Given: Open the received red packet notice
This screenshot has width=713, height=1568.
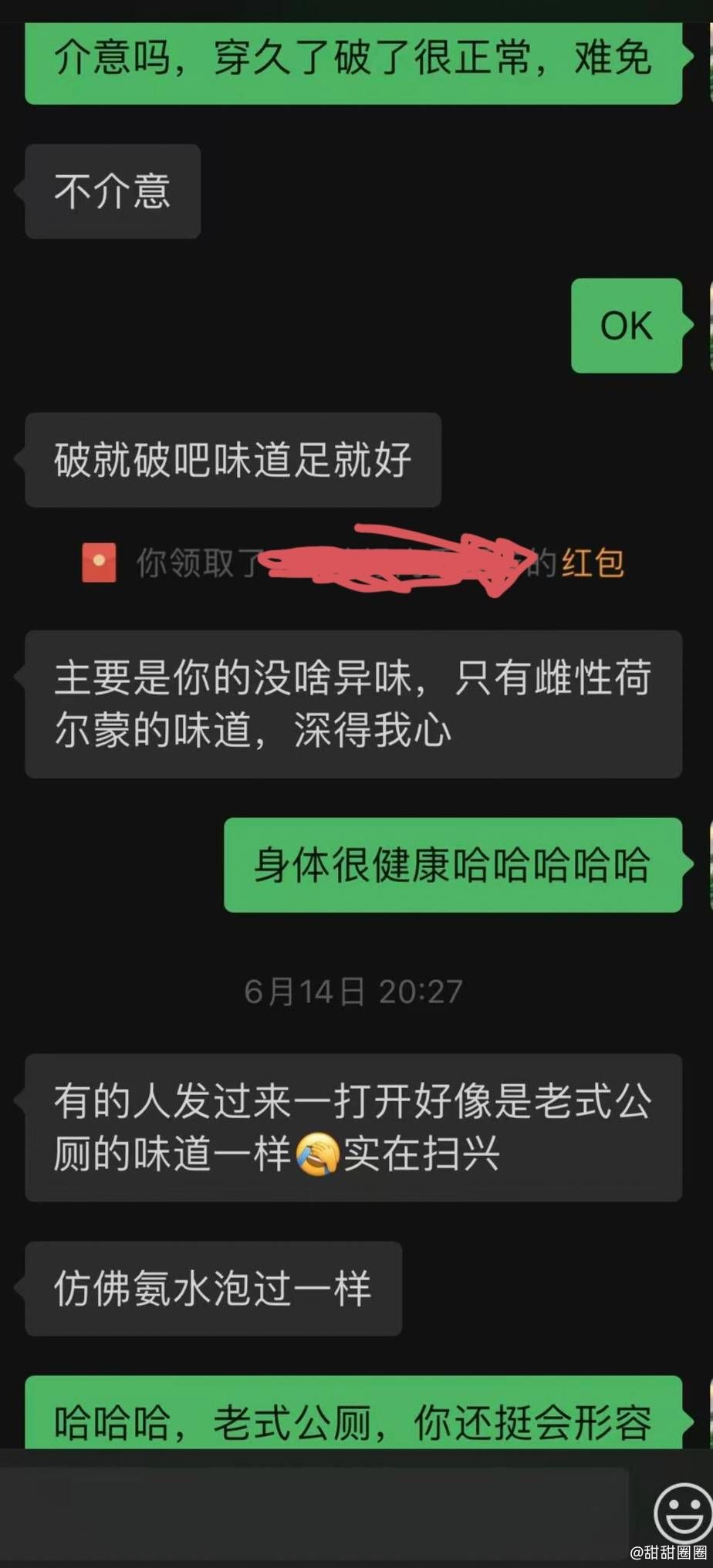Looking at the screenshot, I should click(353, 562).
